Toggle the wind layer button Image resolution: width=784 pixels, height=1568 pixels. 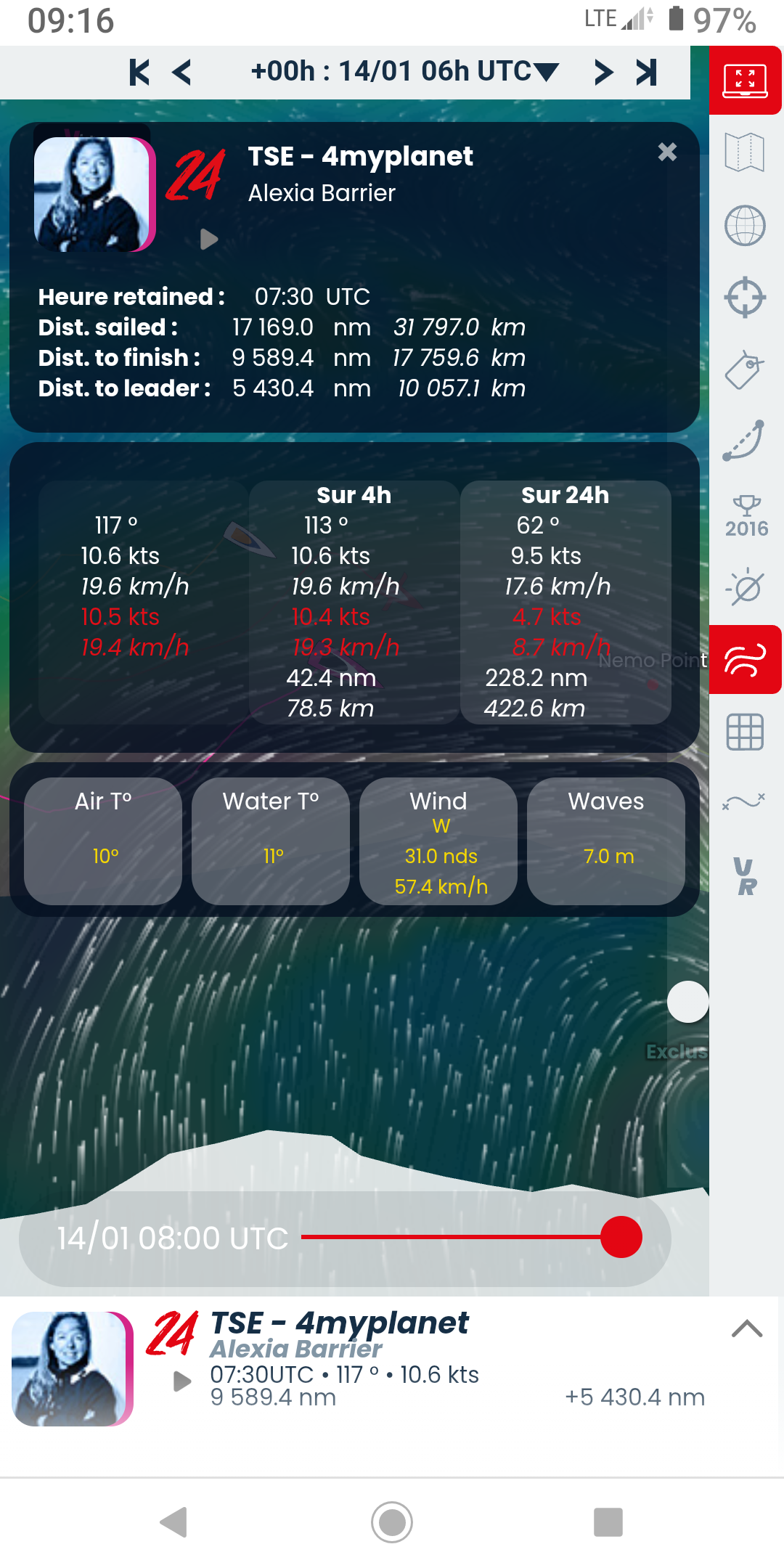(746, 660)
